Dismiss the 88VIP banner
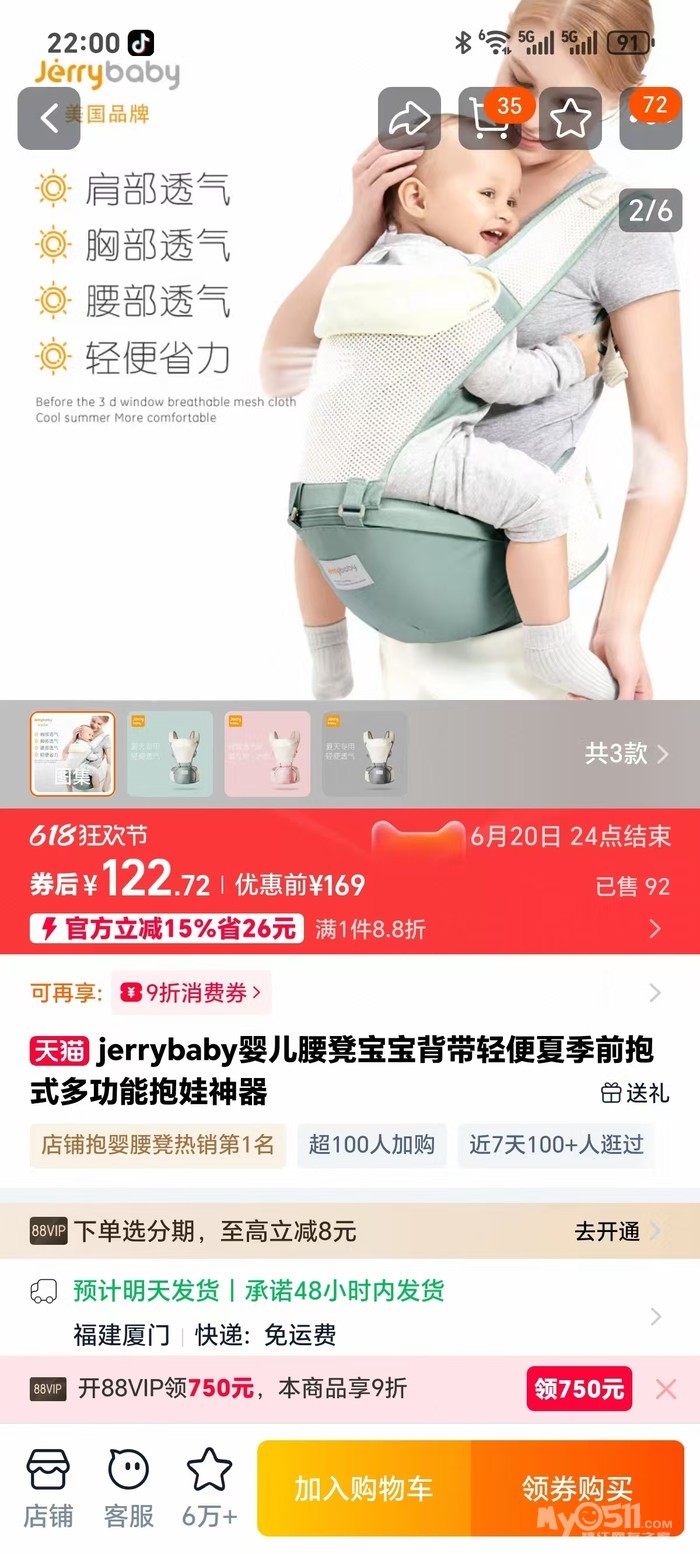The width and height of the screenshot is (700, 1554). point(666,1389)
